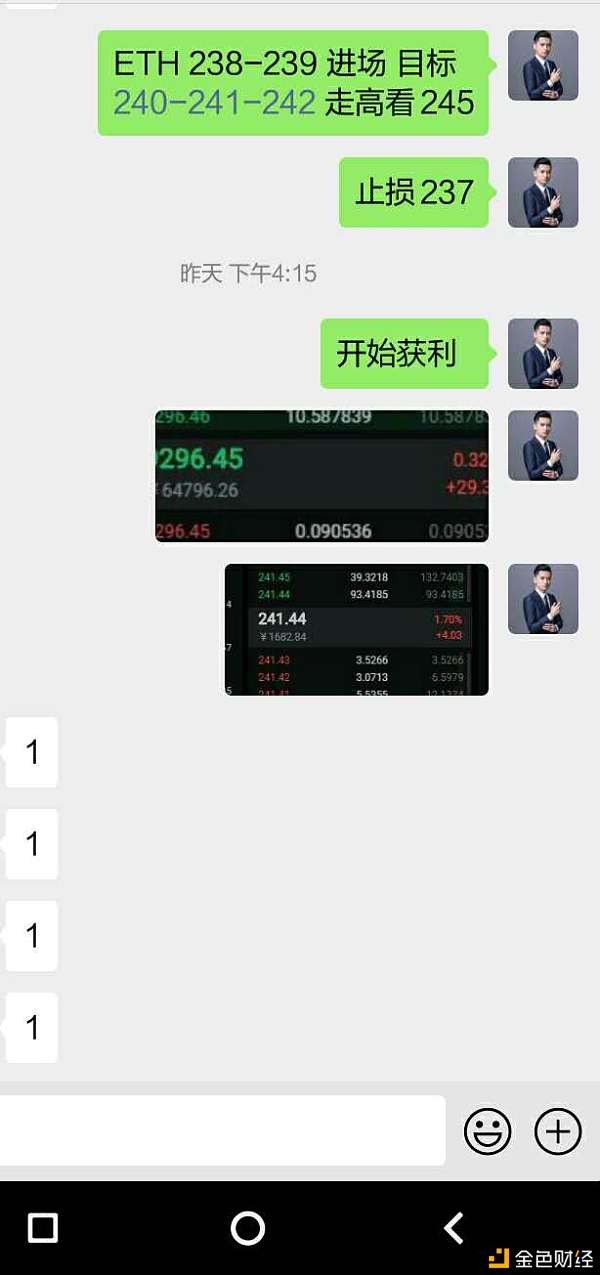This screenshot has height=1275, width=600.
Task: Tap the message input field
Action: tap(222, 1131)
